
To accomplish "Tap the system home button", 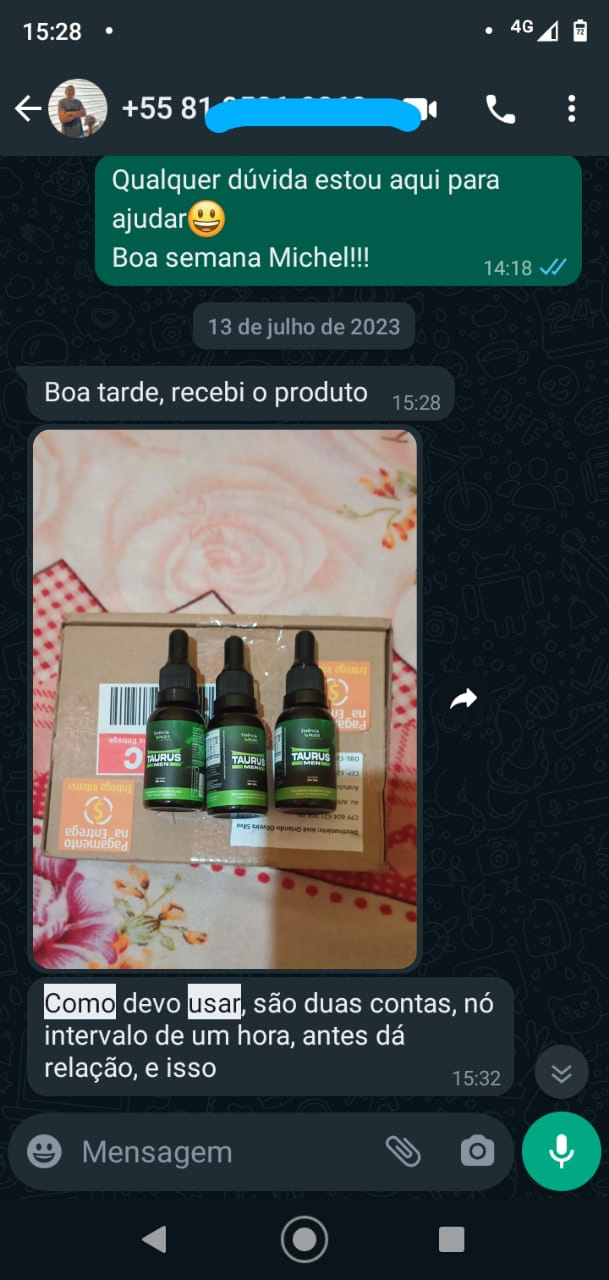I will pyautogui.click(x=304, y=1240).
